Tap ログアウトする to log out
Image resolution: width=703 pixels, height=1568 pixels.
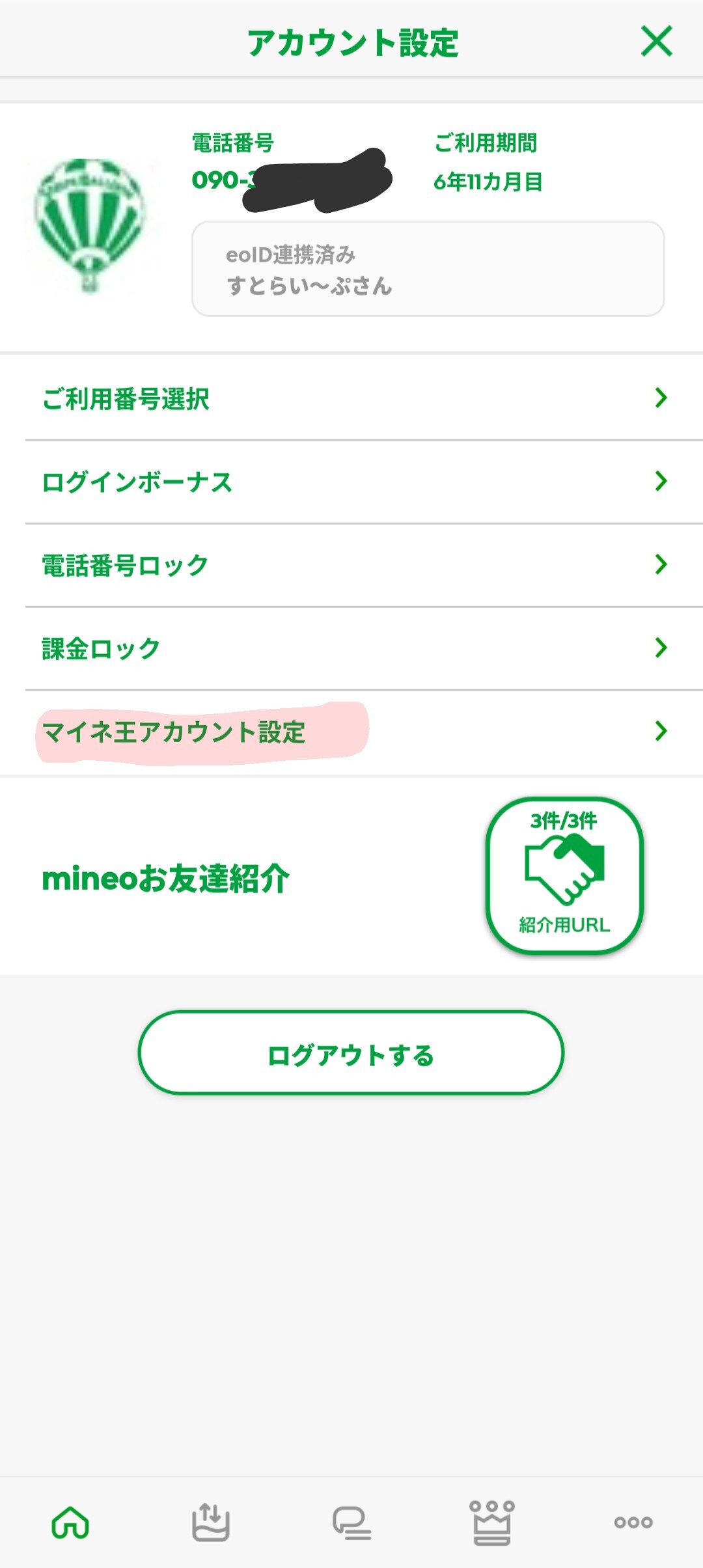click(x=351, y=1052)
